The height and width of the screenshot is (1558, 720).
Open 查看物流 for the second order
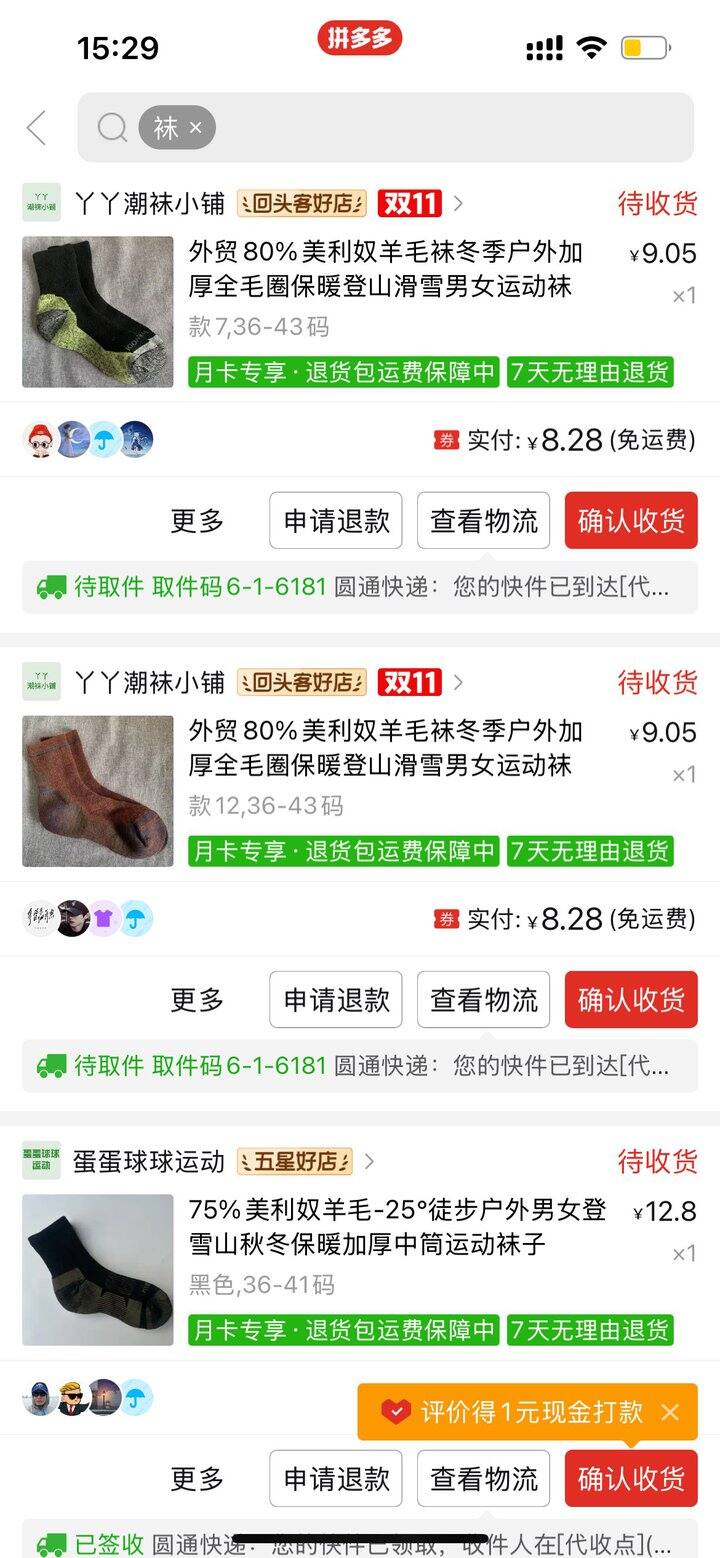483,999
